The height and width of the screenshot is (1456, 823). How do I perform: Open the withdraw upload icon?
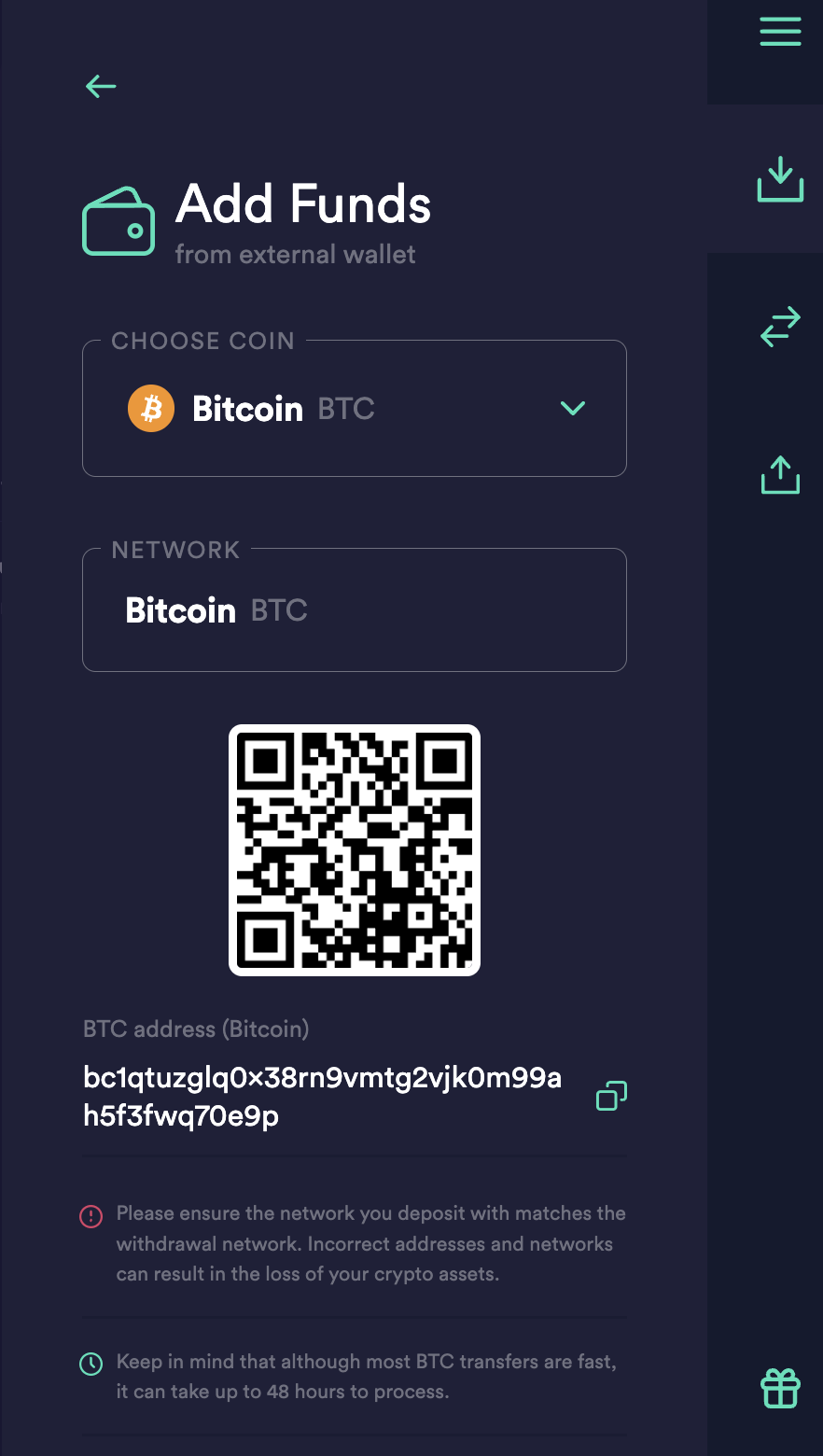[780, 474]
